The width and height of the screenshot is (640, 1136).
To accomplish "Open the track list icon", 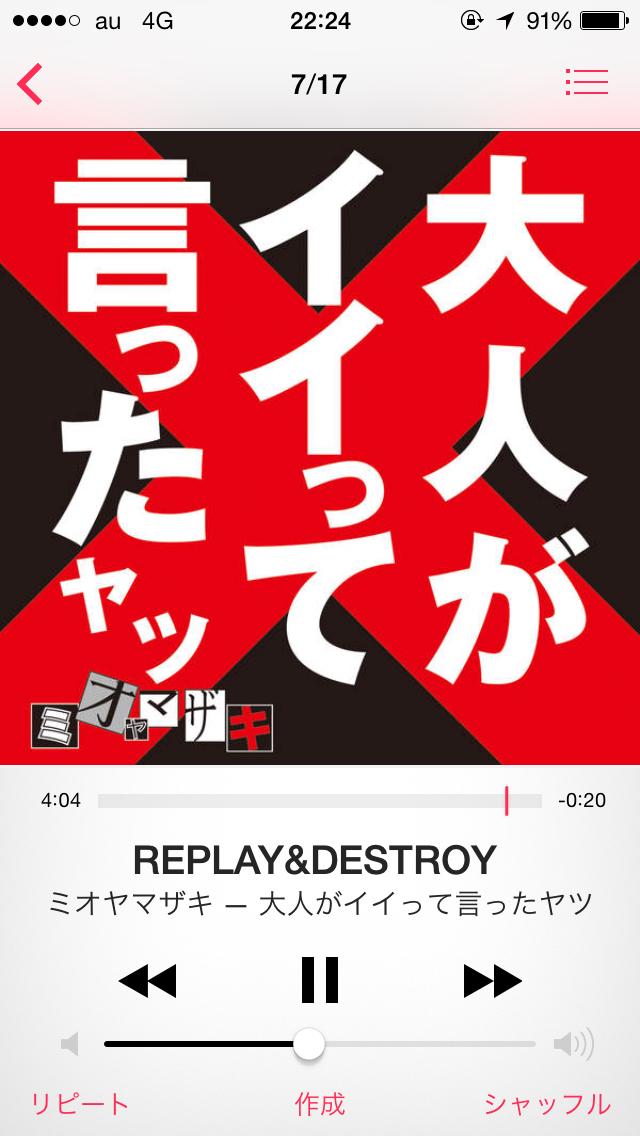I will pos(586,82).
